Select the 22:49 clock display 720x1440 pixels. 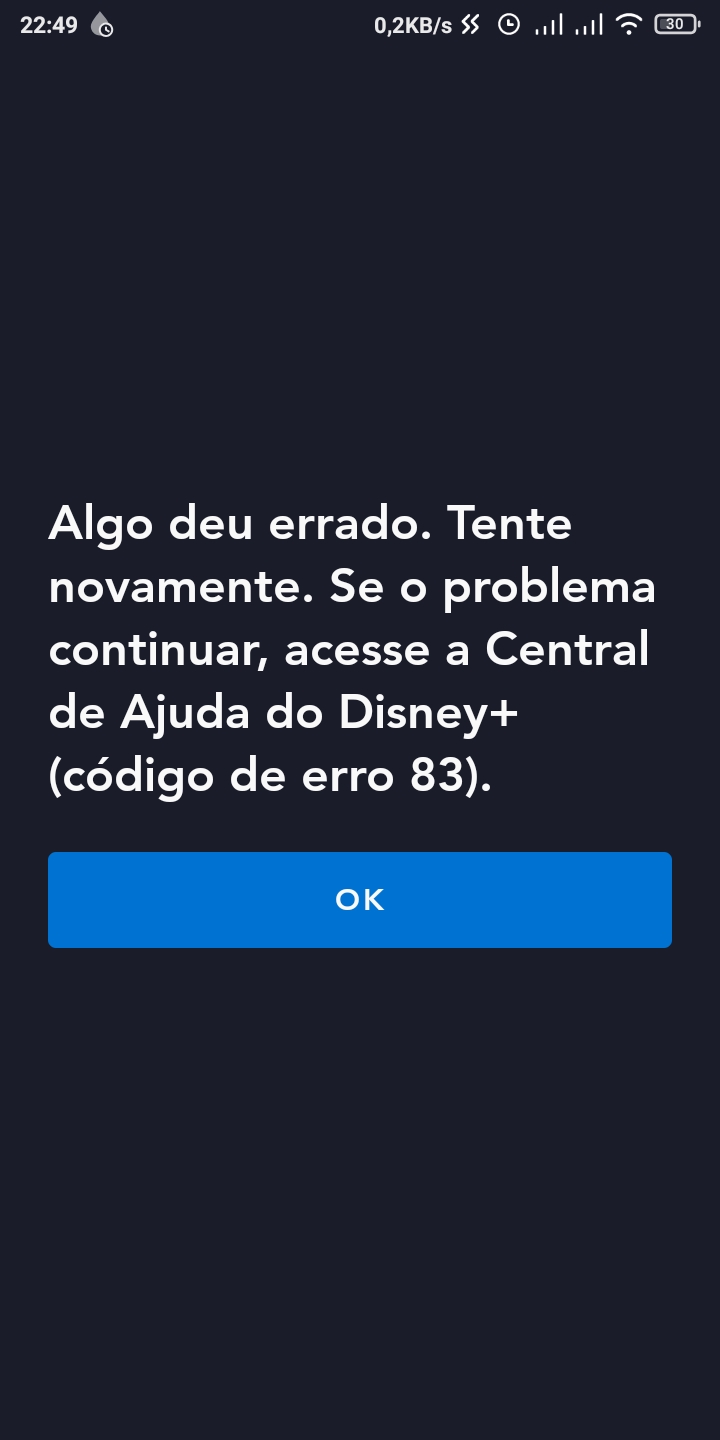pyautogui.click(x=48, y=24)
